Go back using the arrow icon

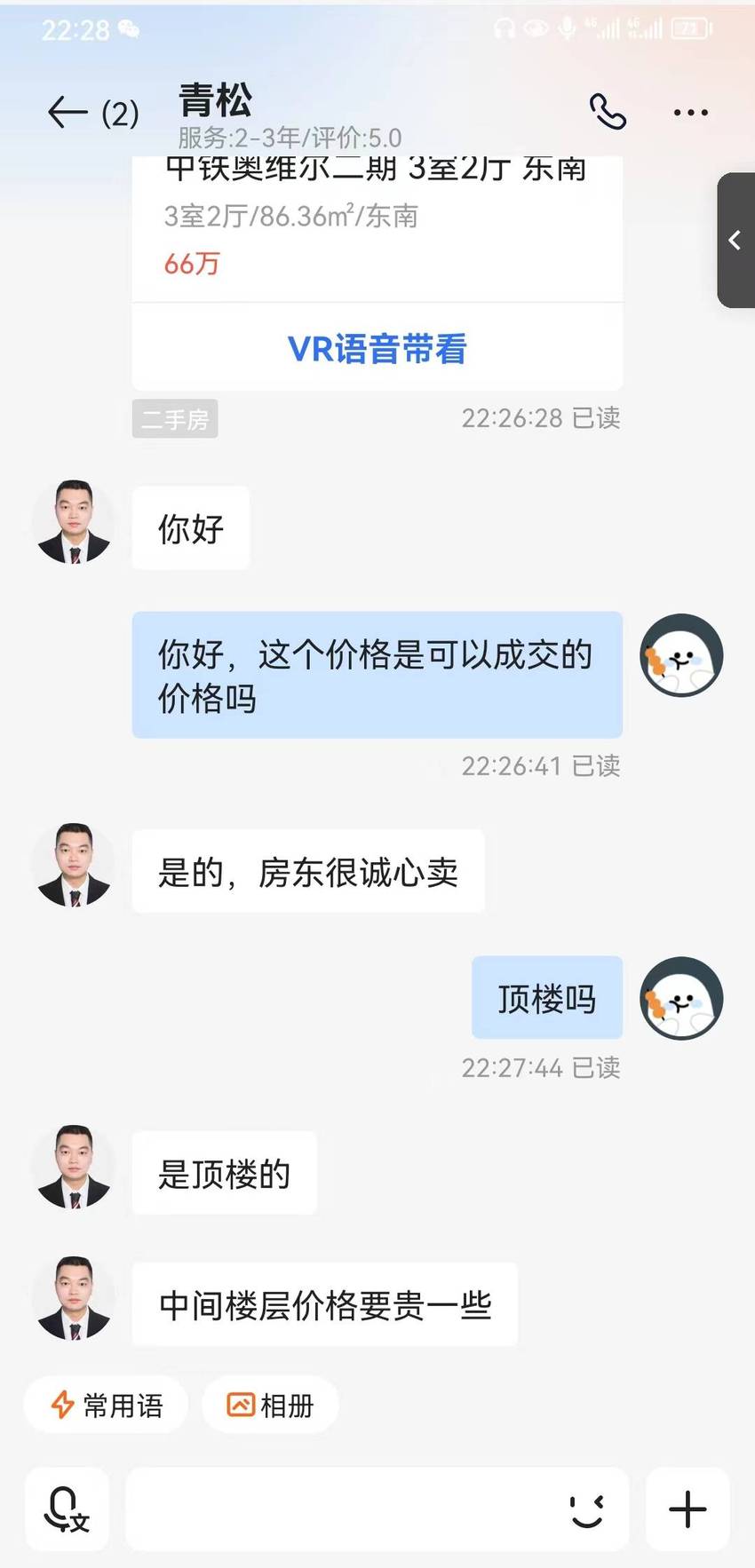(67, 113)
